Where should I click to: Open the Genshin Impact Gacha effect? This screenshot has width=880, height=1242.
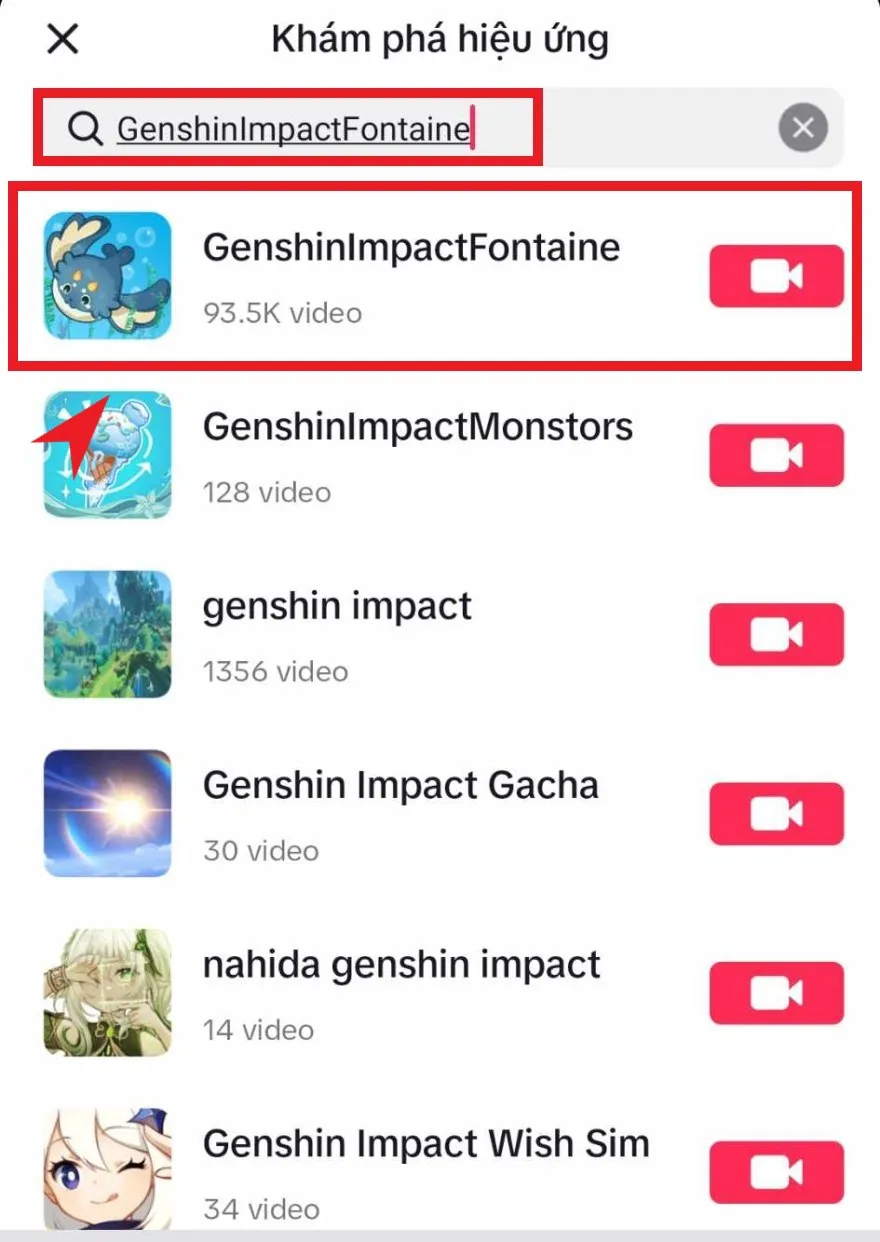coord(400,785)
